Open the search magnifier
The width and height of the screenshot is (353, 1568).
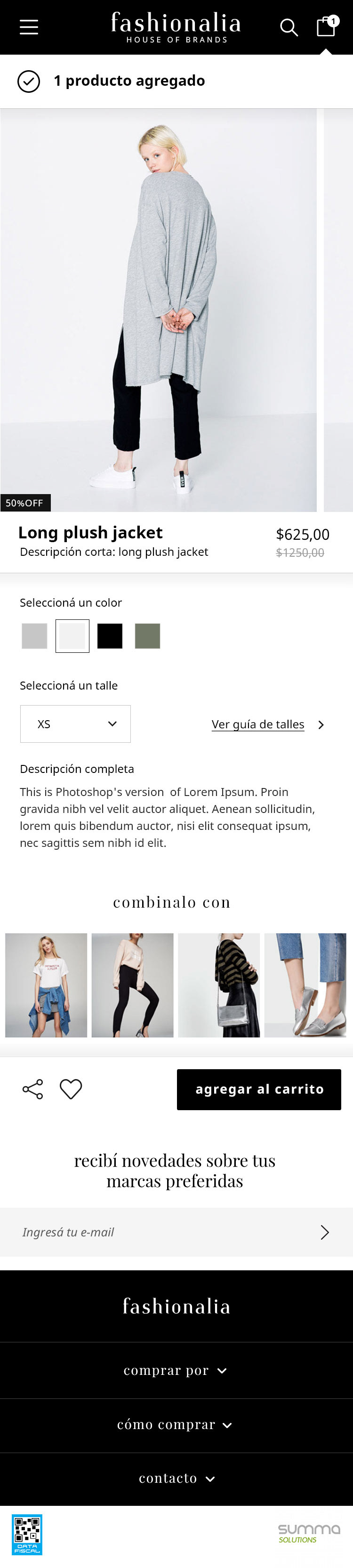click(289, 27)
